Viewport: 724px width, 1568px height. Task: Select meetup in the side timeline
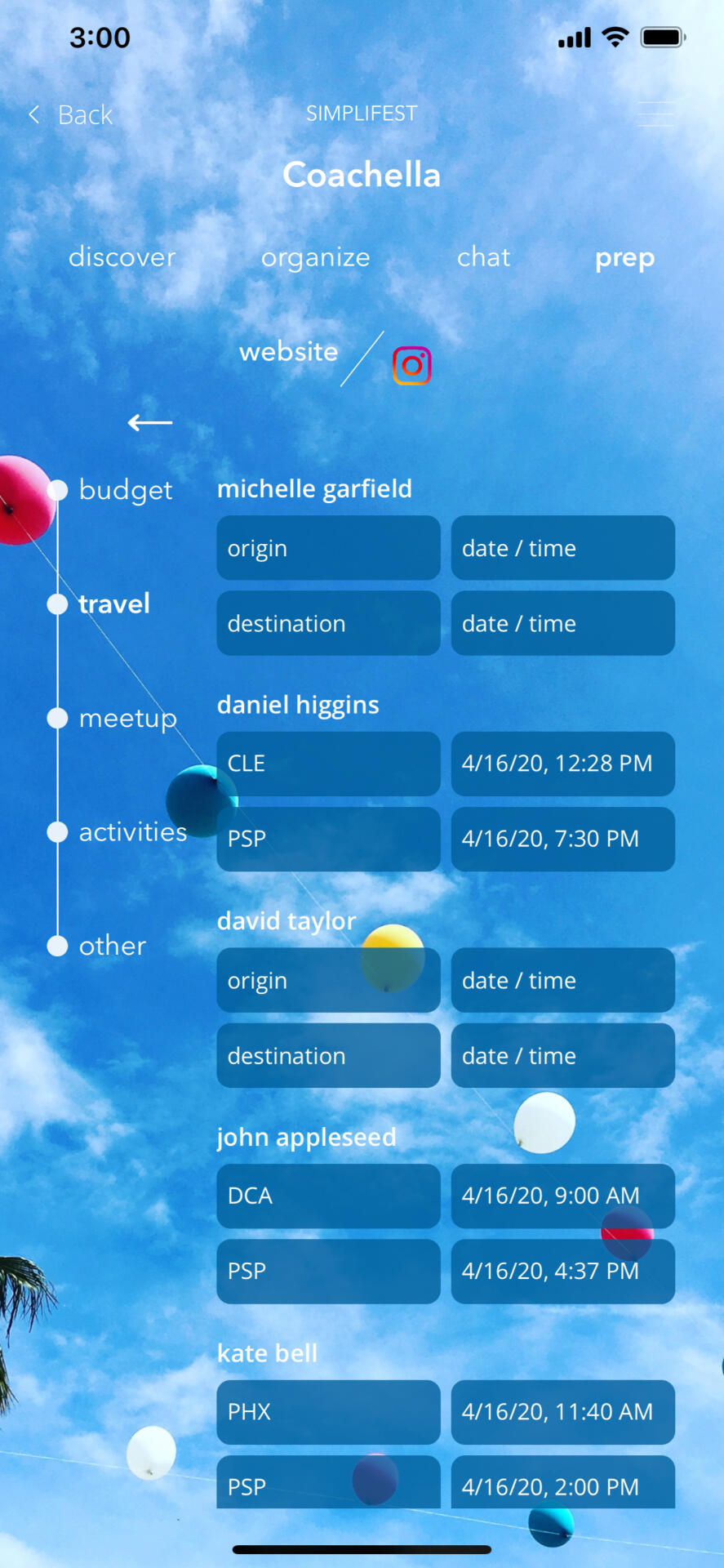point(127,719)
